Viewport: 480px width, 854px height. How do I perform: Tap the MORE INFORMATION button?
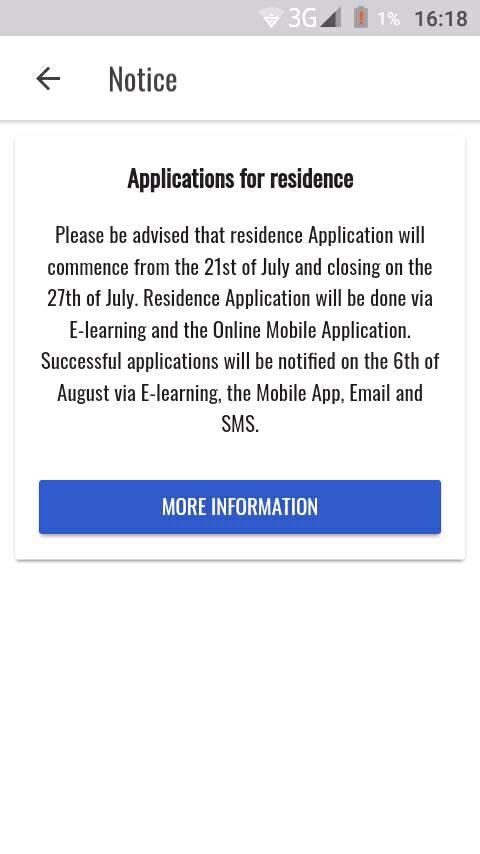pos(240,507)
